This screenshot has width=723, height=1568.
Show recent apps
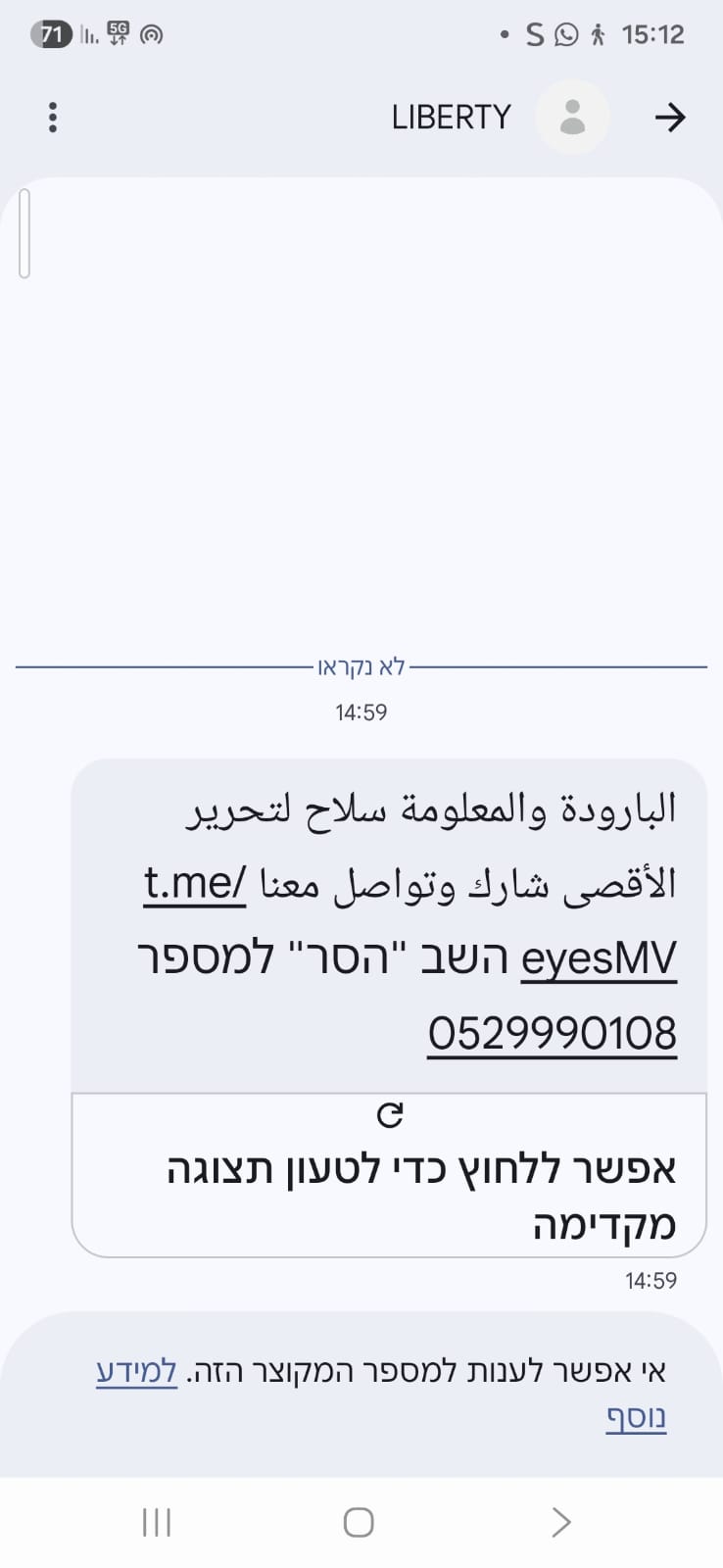point(157,1522)
